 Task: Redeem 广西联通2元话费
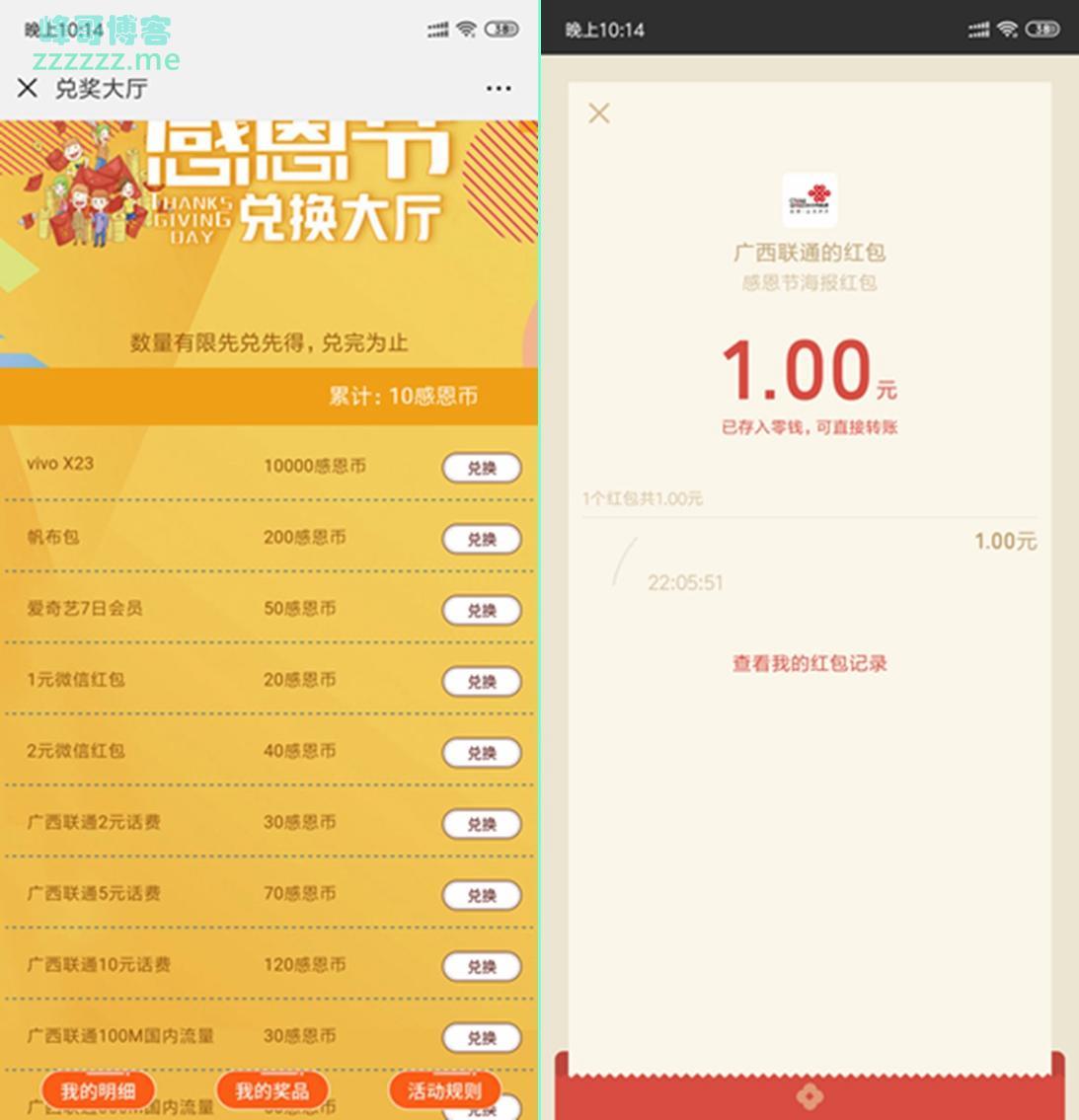[x=481, y=823]
